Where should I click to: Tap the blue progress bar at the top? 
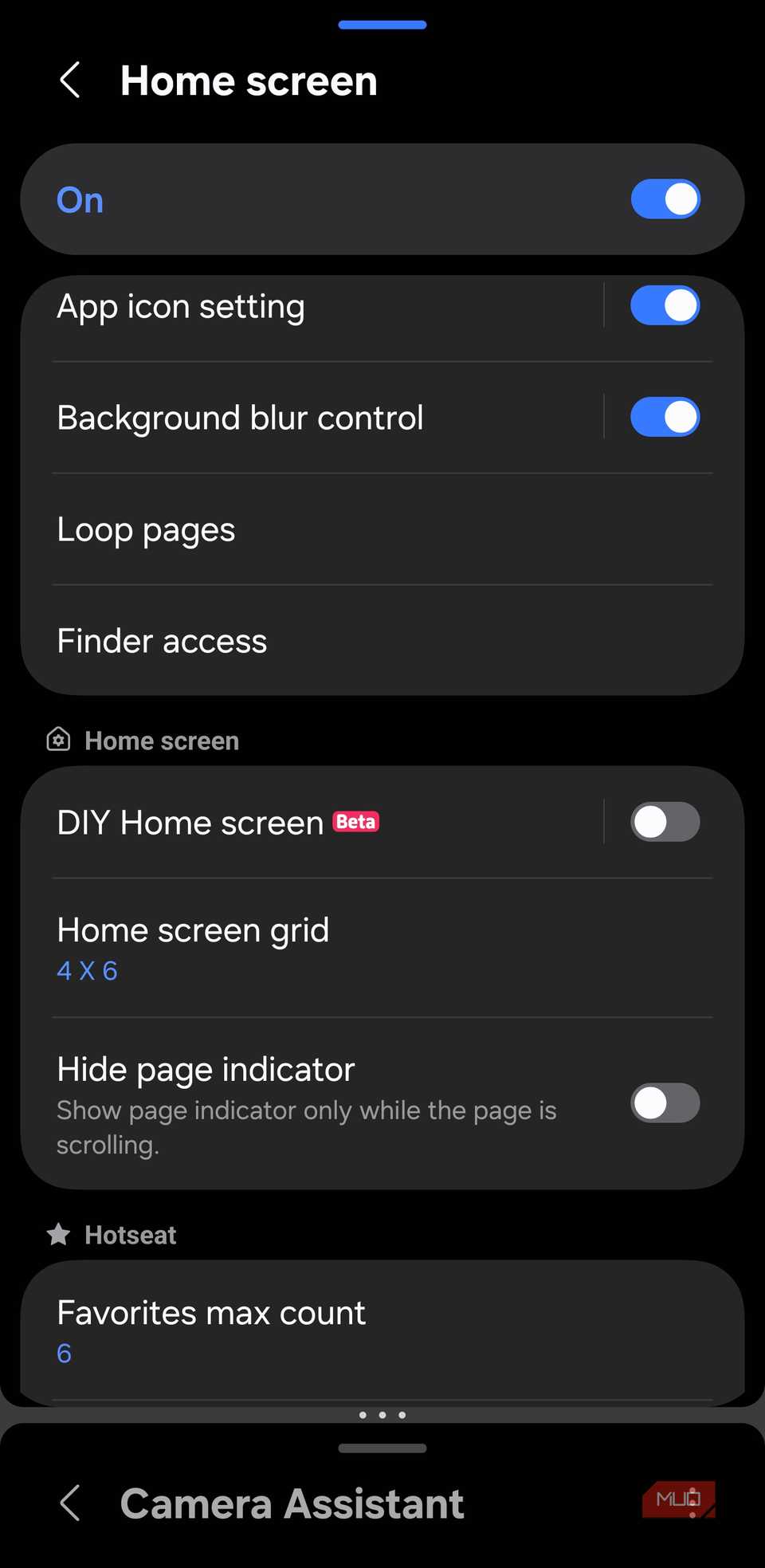point(382,25)
